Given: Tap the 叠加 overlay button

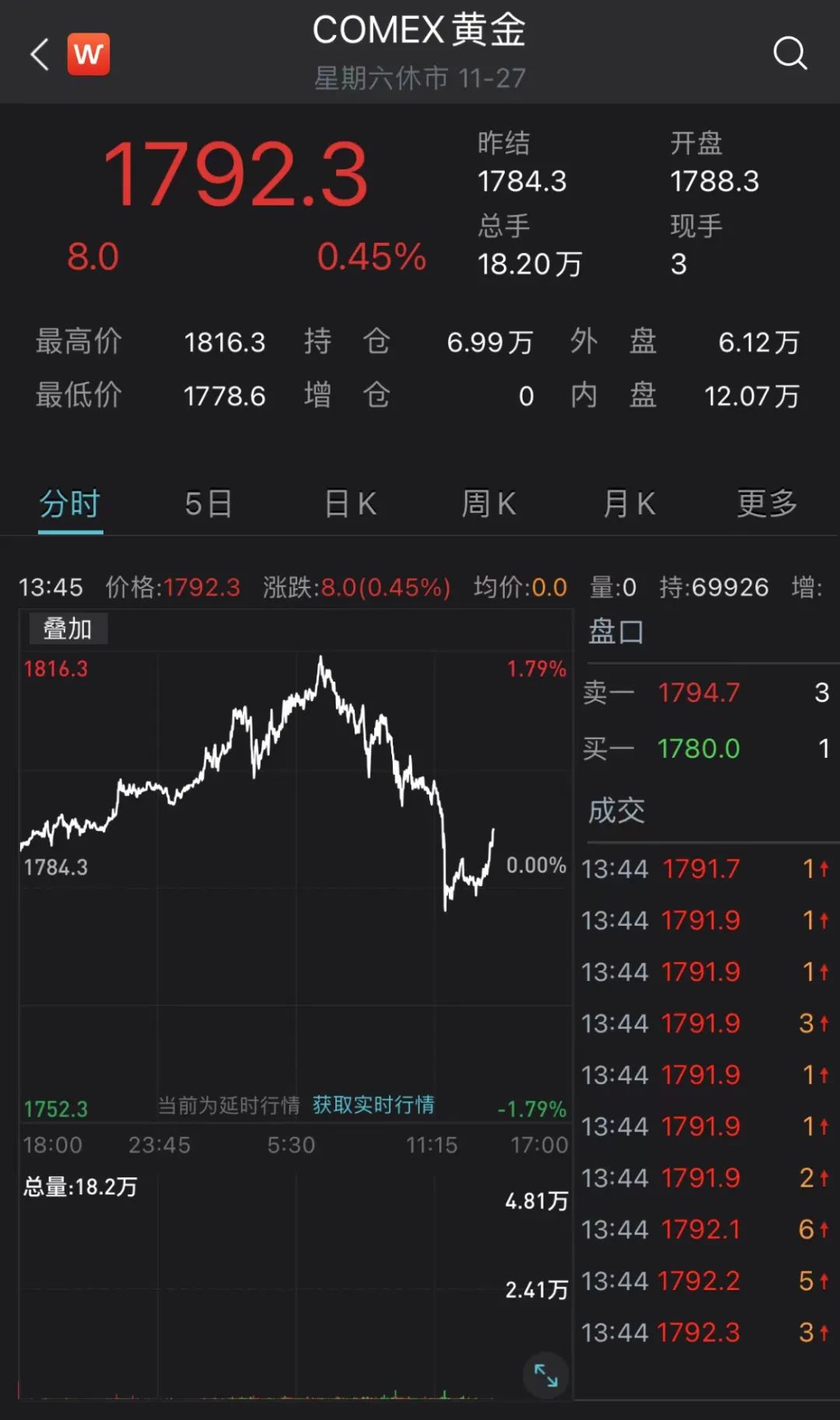Looking at the screenshot, I should pos(68,629).
